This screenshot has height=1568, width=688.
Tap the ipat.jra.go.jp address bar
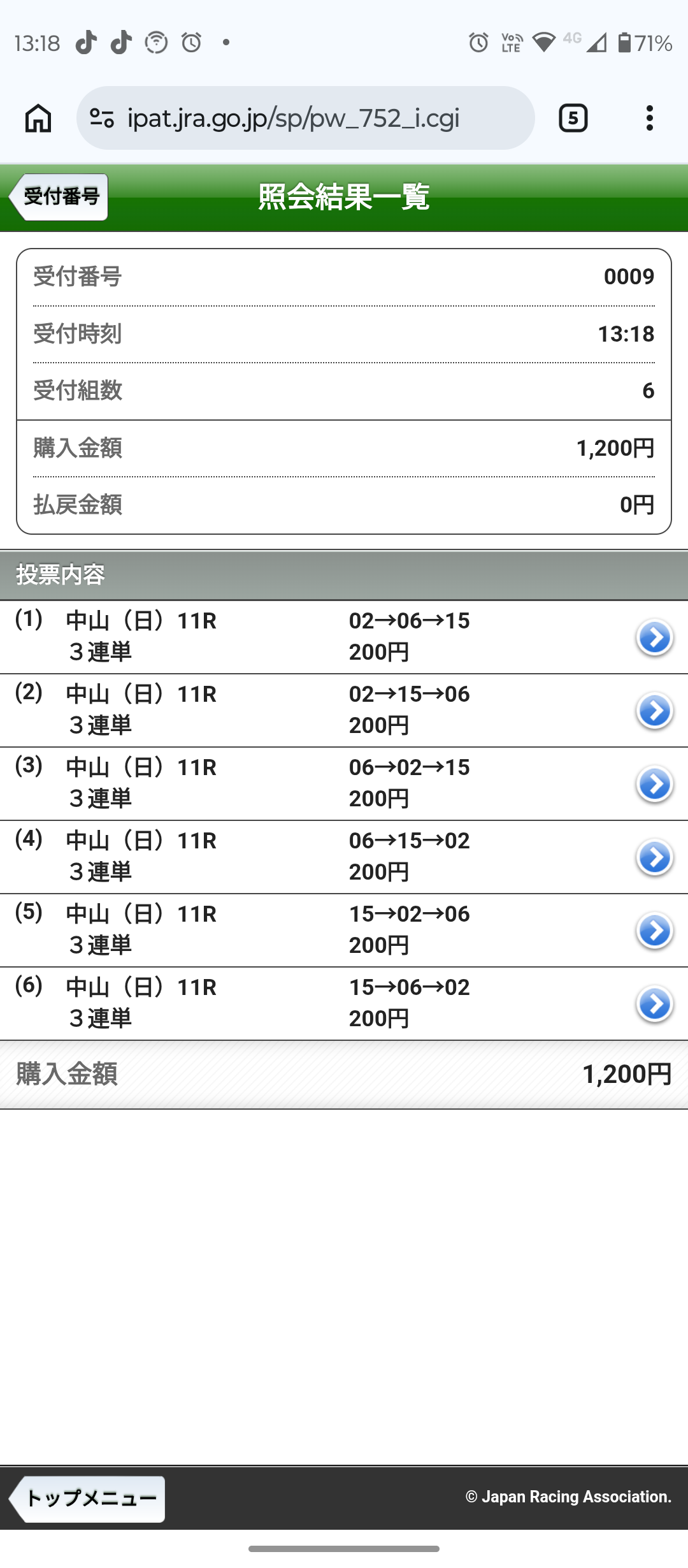(306, 119)
